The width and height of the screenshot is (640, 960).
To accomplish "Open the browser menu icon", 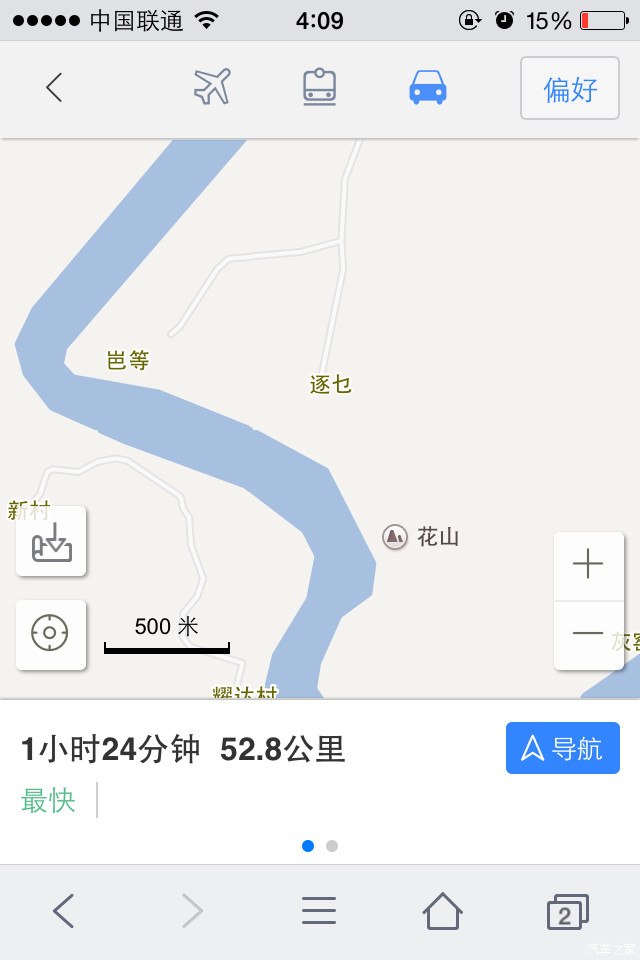I will (x=319, y=911).
